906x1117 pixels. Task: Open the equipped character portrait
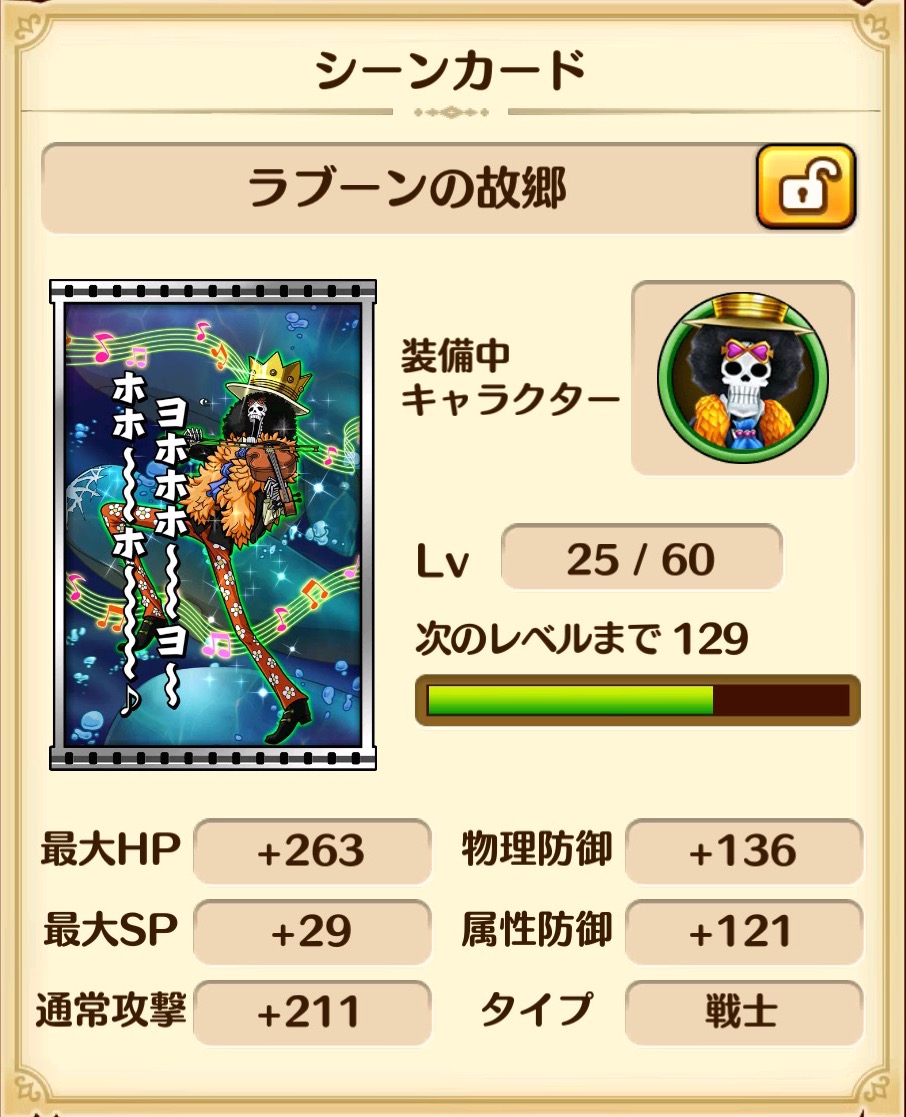742,377
